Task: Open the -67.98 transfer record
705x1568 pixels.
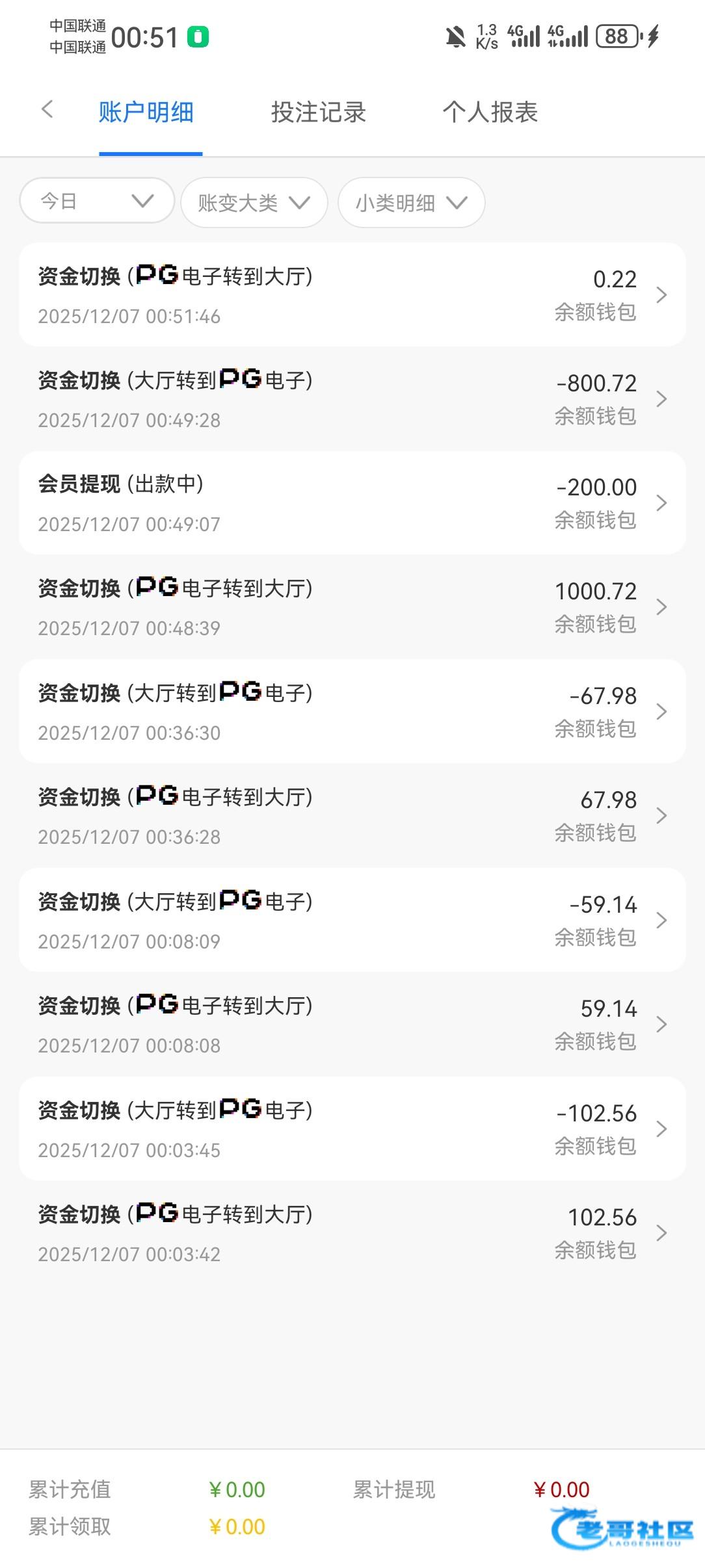Action: [x=352, y=711]
